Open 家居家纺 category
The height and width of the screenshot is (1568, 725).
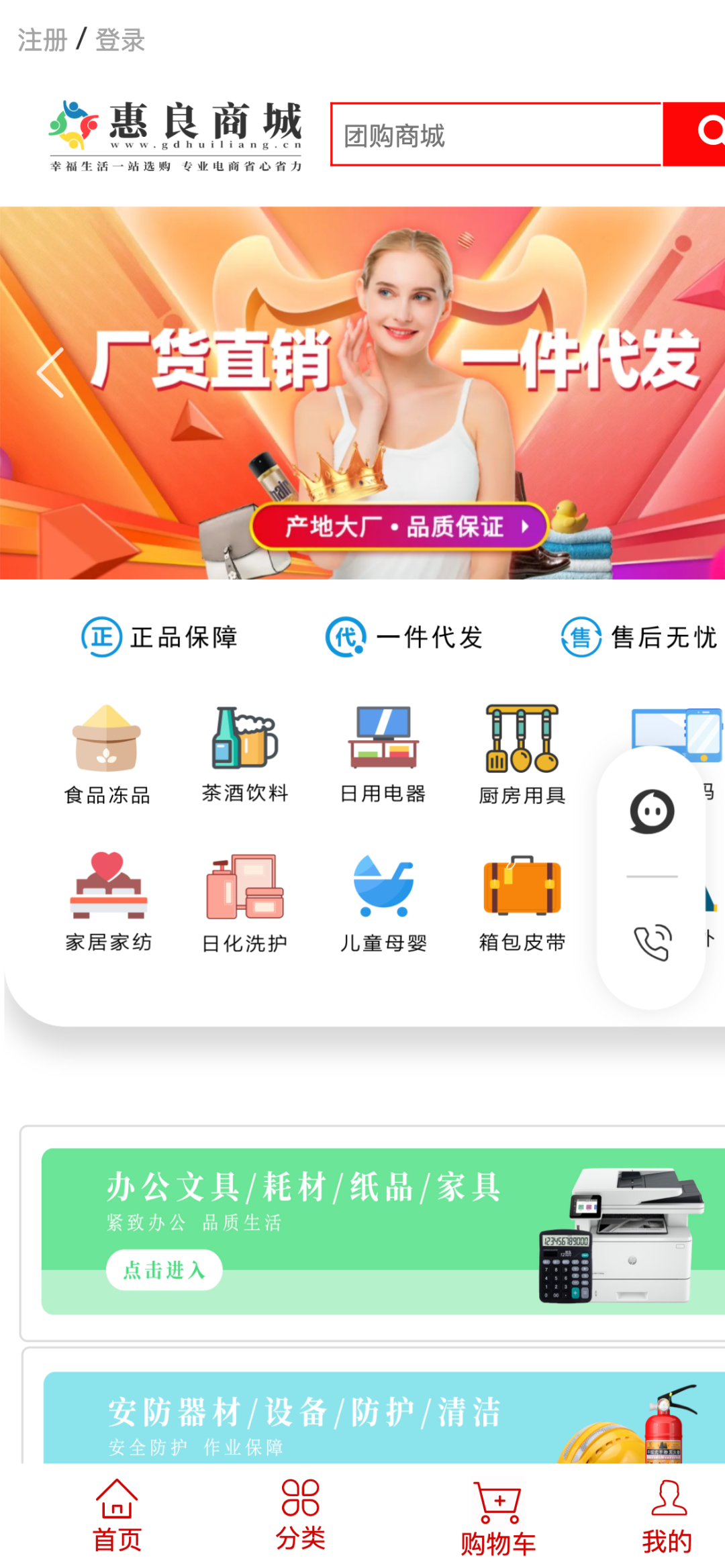108,901
